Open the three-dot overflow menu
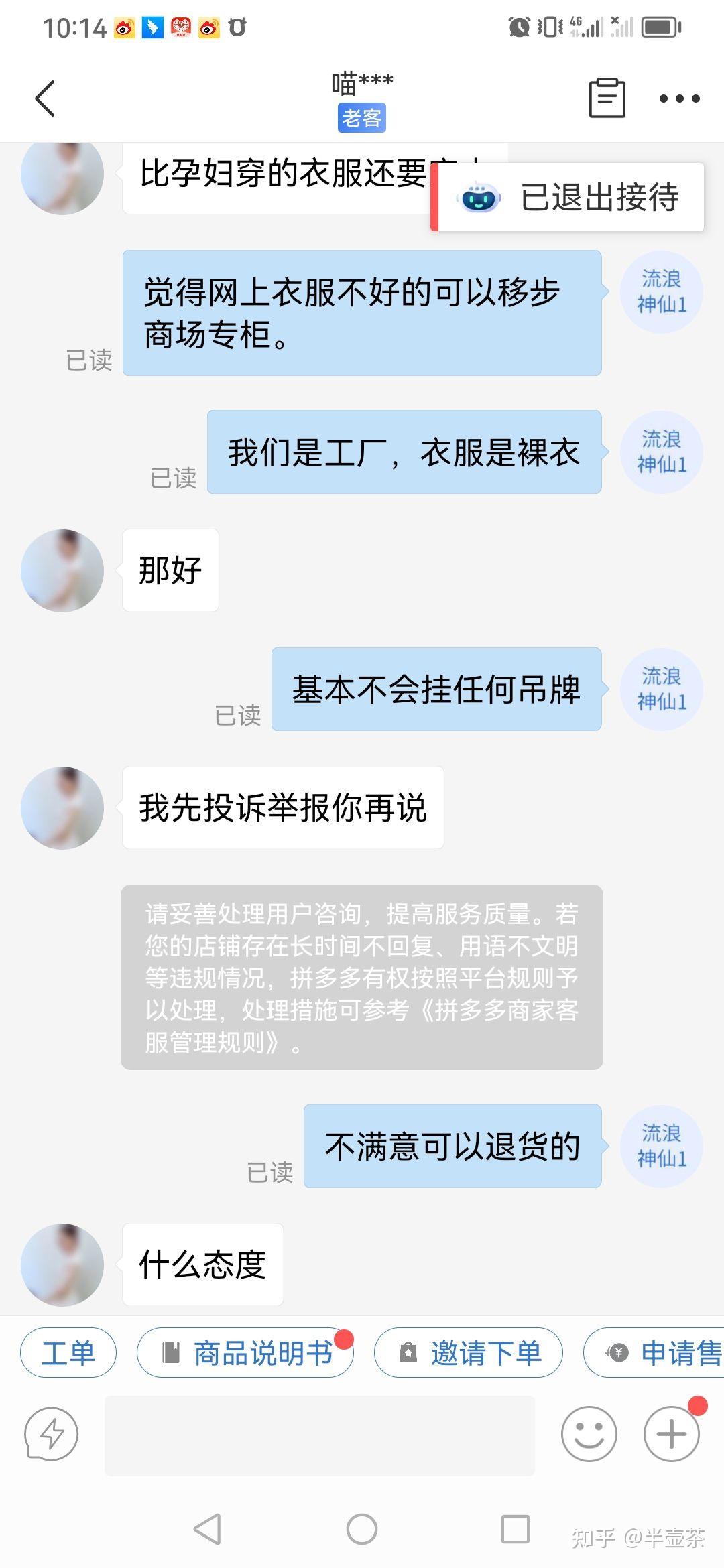Screen dimensions: 724x1568 (x=679, y=99)
